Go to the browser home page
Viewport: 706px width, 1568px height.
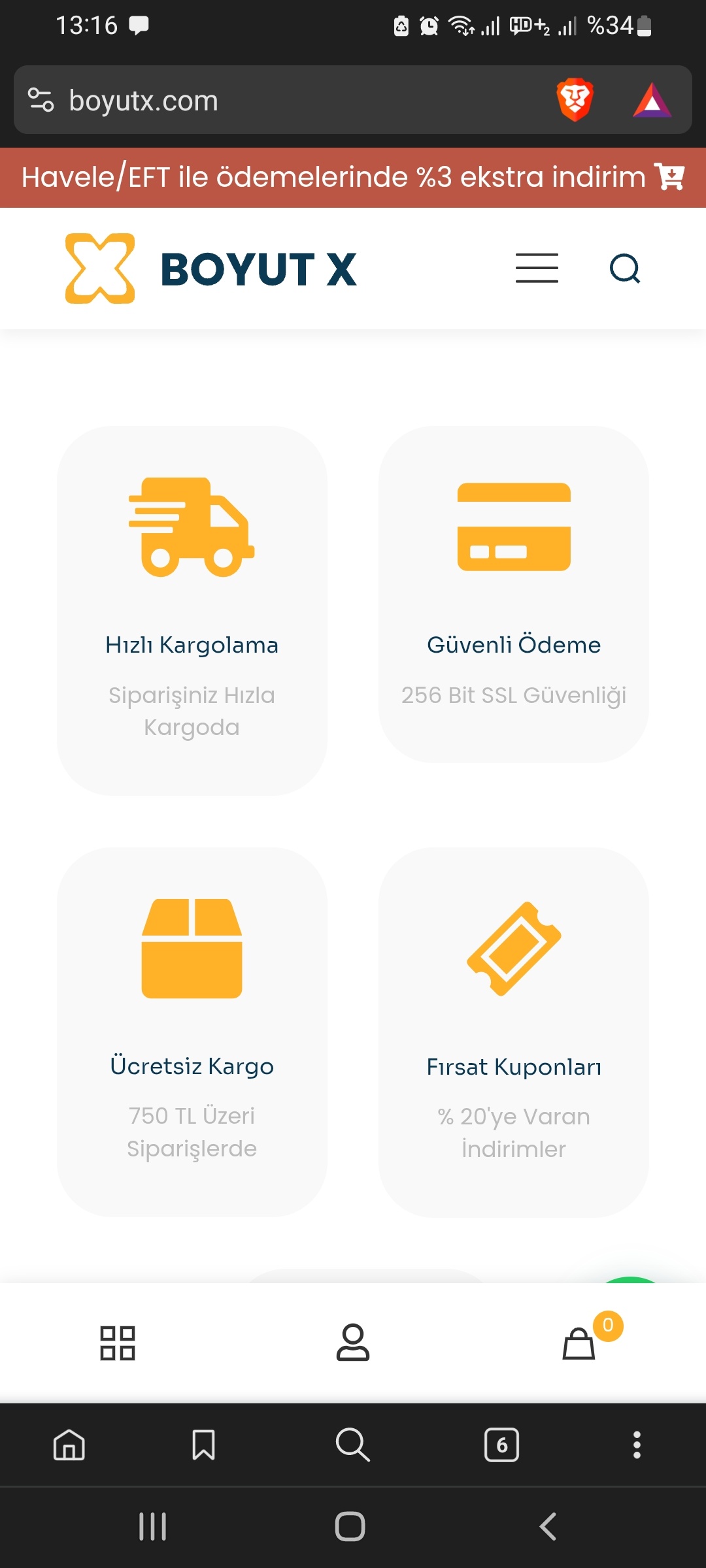tap(69, 1444)
